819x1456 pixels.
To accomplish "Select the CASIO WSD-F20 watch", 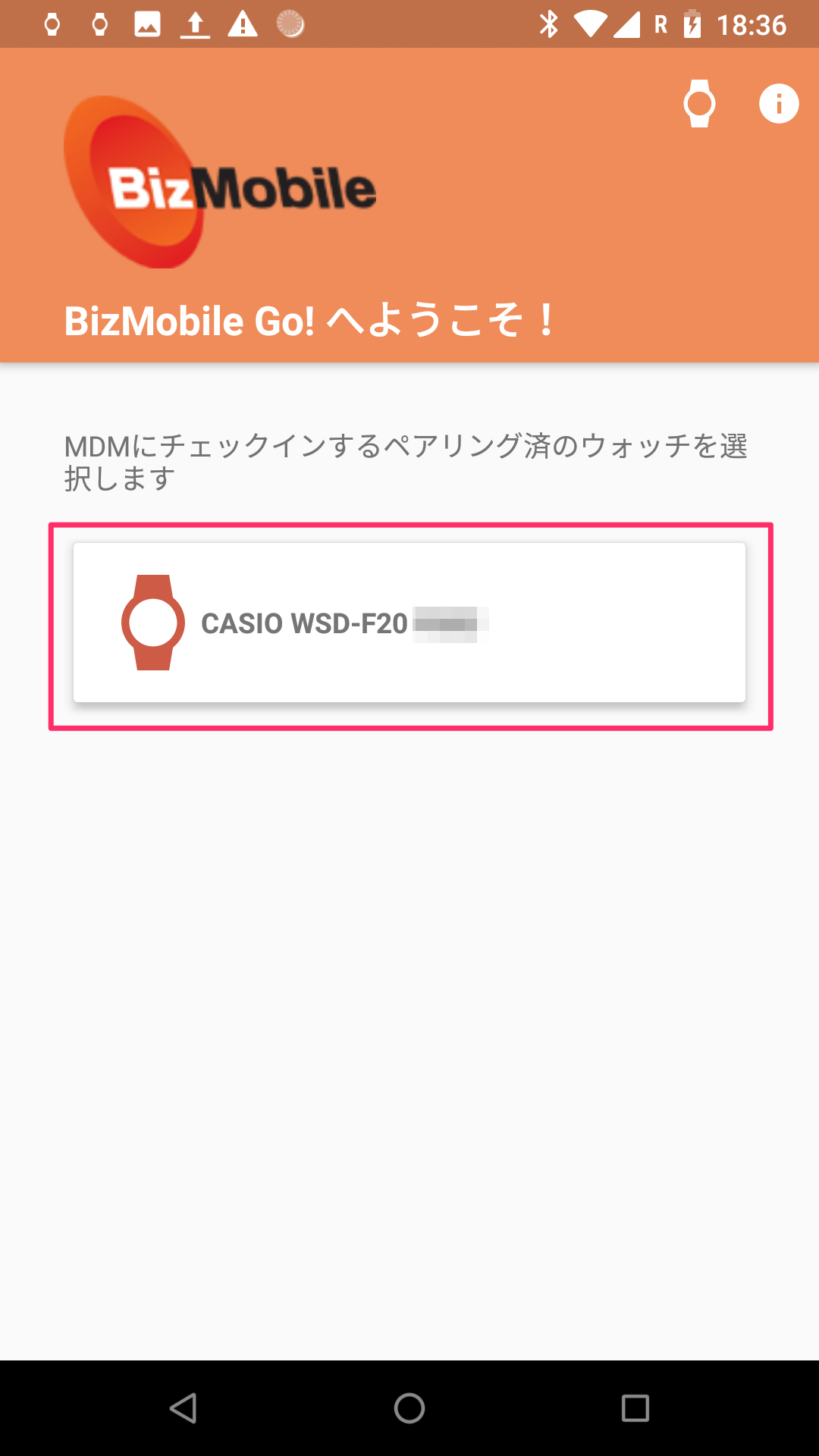I will (409, 623).
